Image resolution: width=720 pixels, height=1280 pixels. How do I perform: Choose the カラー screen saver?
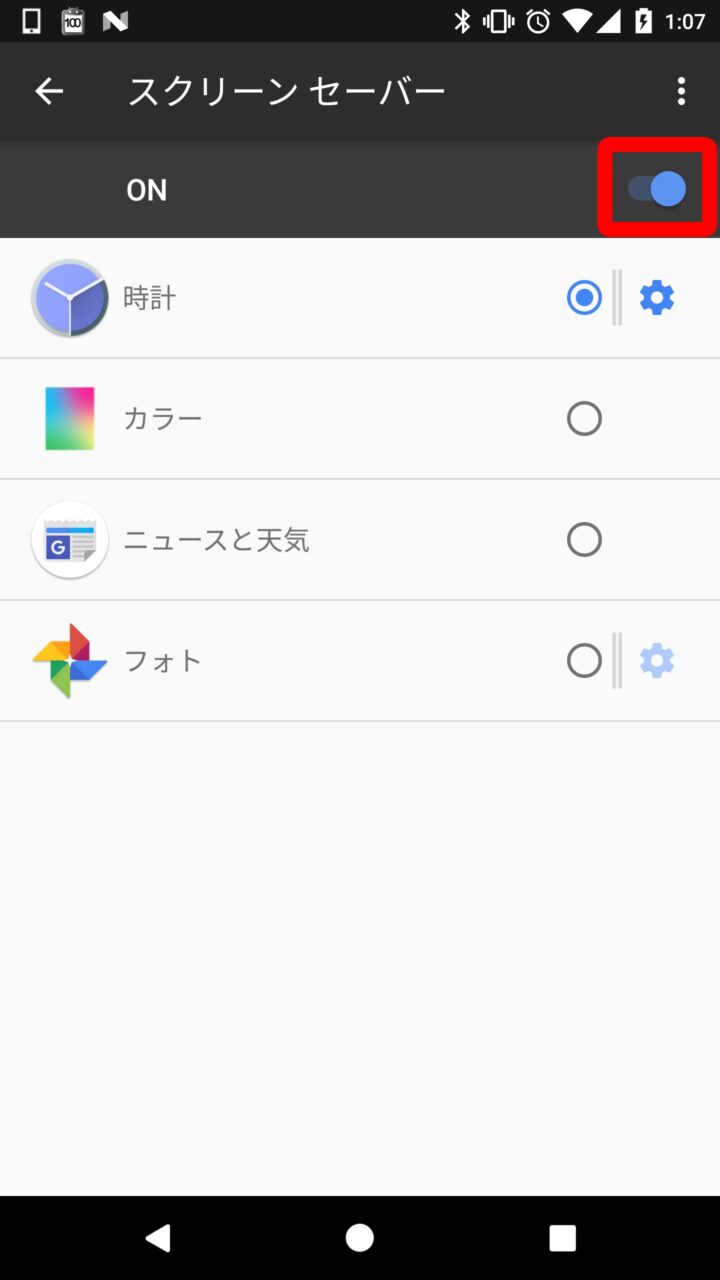pyautogui.click(x=584, y=419)
